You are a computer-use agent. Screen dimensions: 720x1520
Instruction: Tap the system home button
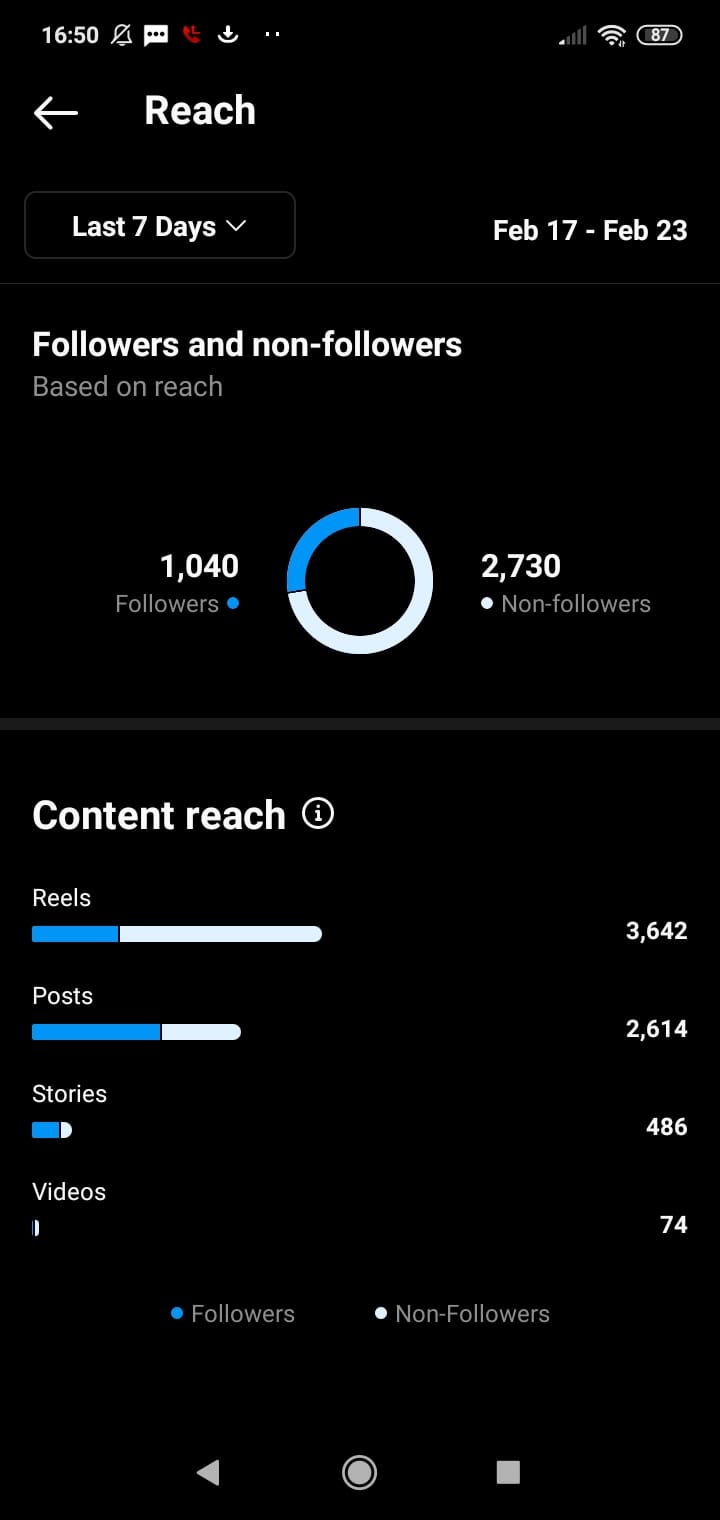coord(359,1472)
